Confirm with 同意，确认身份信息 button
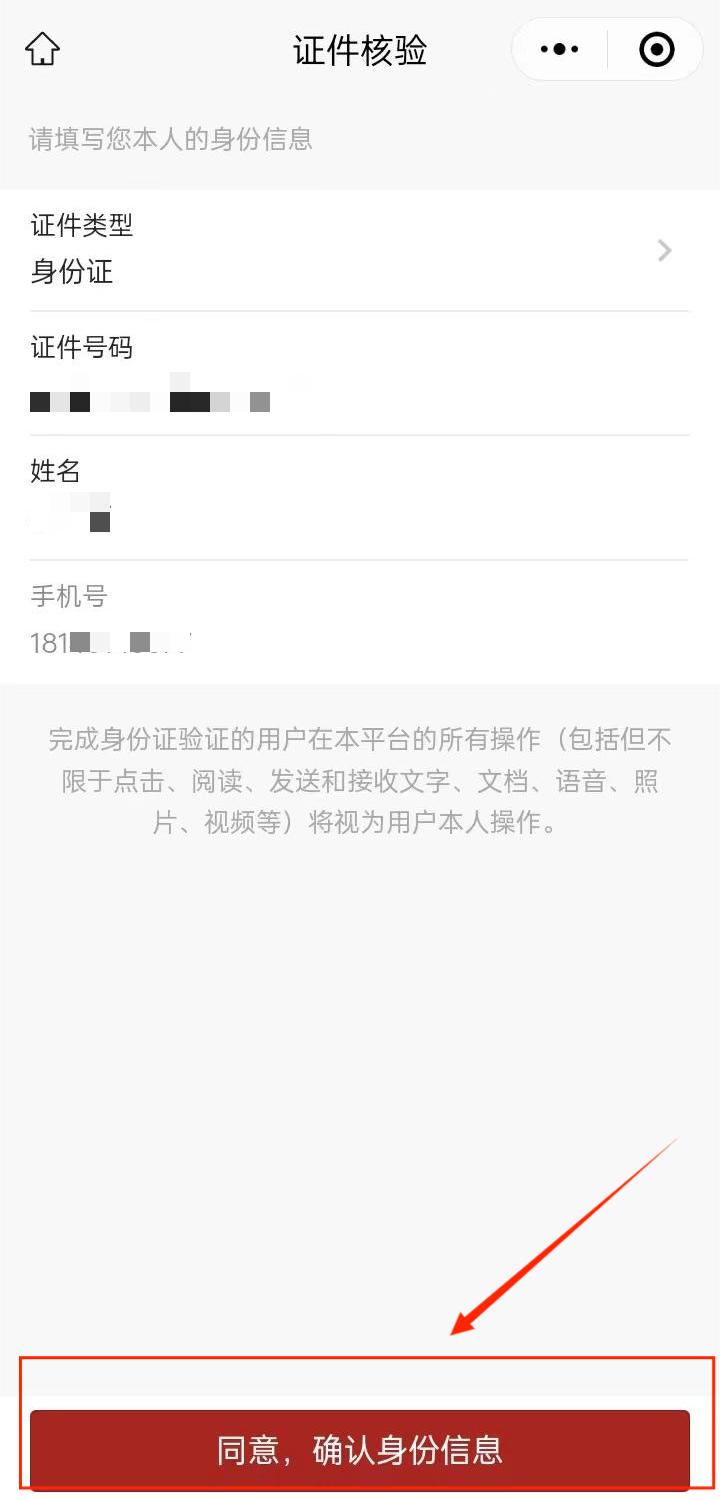Viewport: 724px width, 1499px height. point(360,1450)
